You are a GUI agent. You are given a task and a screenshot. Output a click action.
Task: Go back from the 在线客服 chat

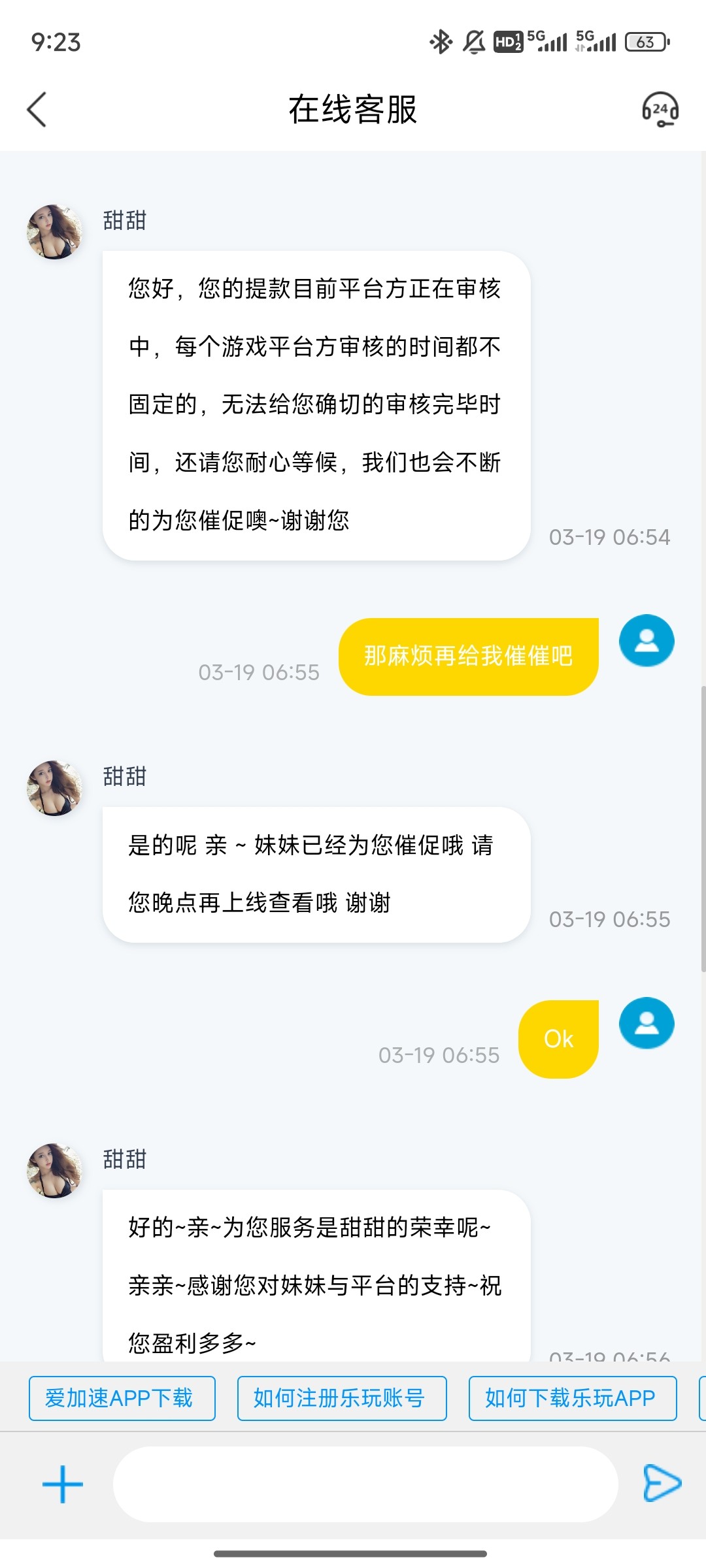[x=37, y=109]
